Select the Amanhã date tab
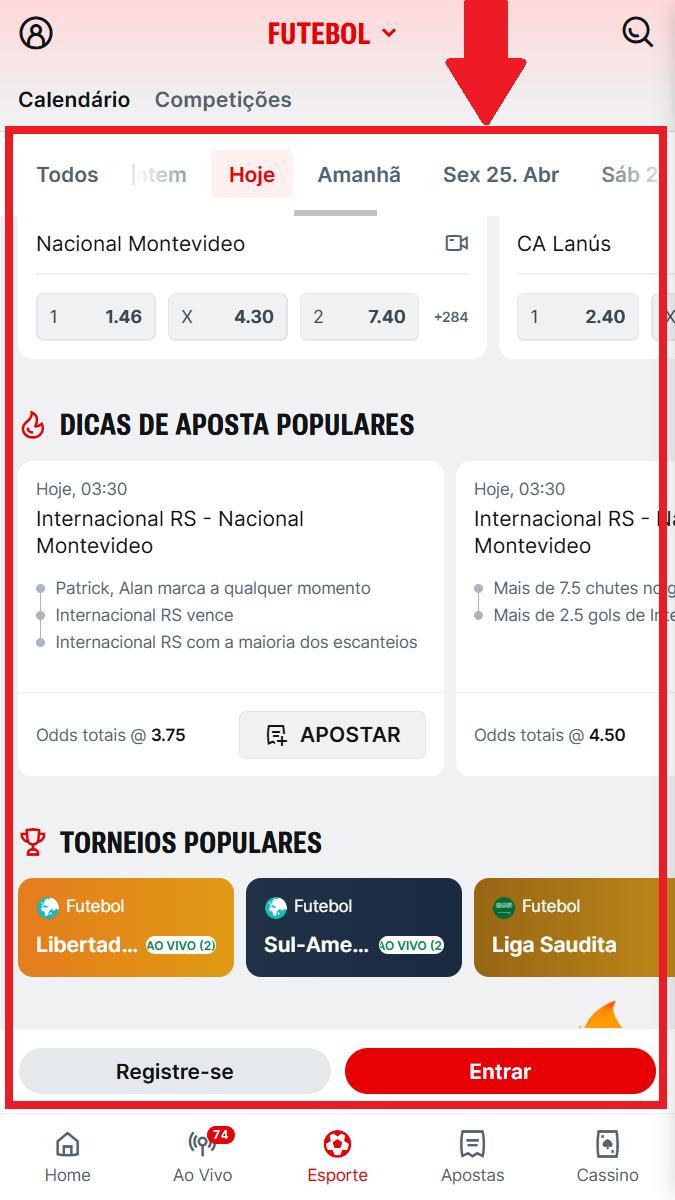This screenshot has width=675, height=1200. [x=359, y=175]
